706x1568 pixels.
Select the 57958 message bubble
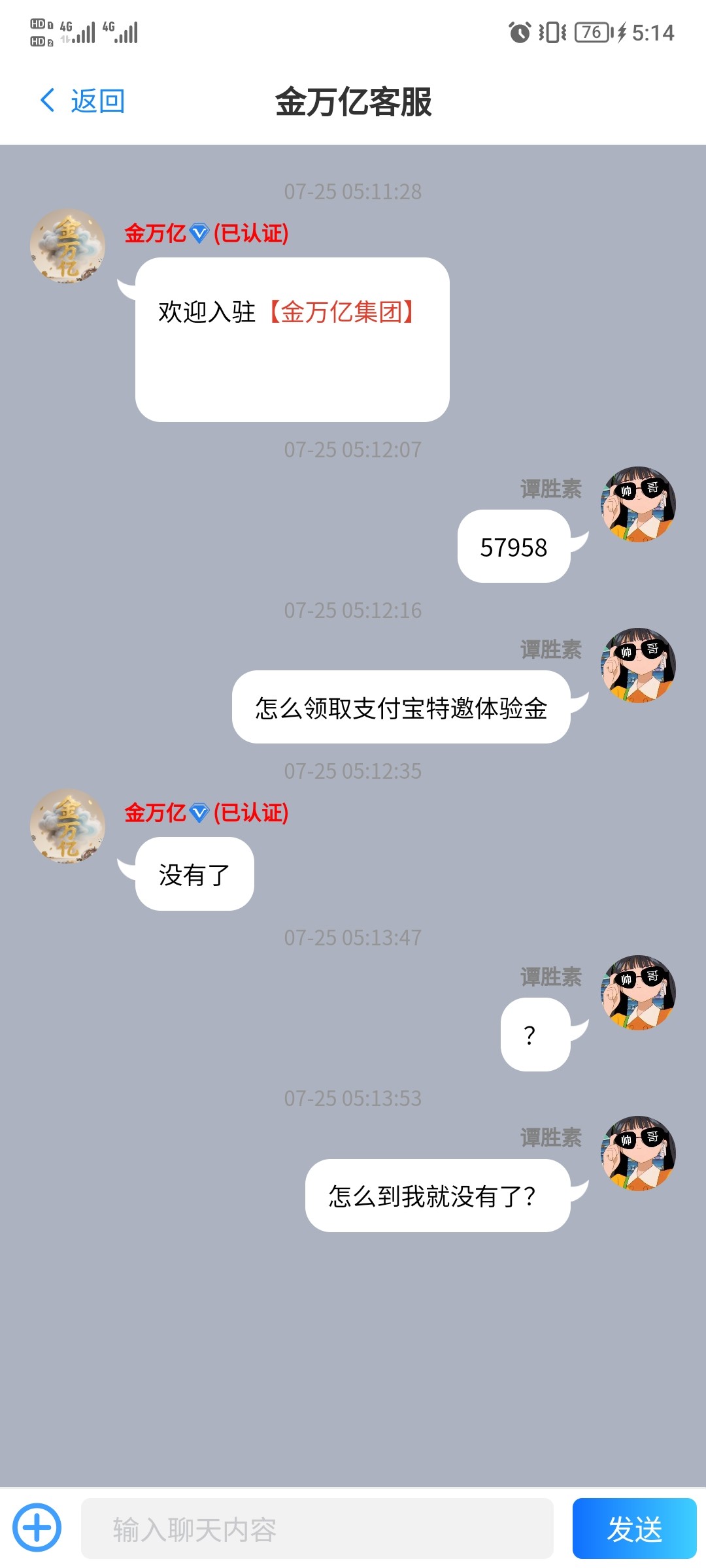pos(513,549)
